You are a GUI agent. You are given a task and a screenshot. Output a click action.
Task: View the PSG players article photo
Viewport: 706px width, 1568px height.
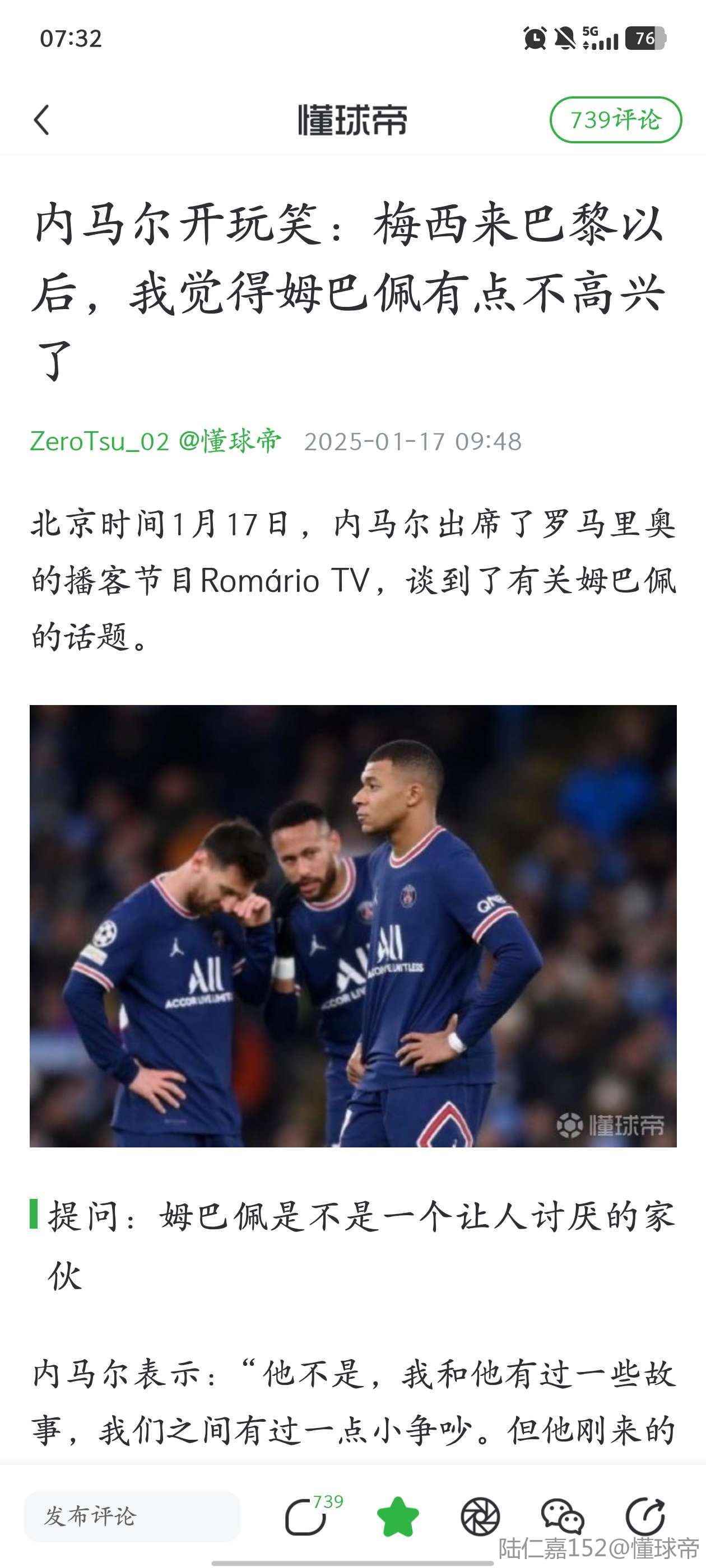coord(354,925)
